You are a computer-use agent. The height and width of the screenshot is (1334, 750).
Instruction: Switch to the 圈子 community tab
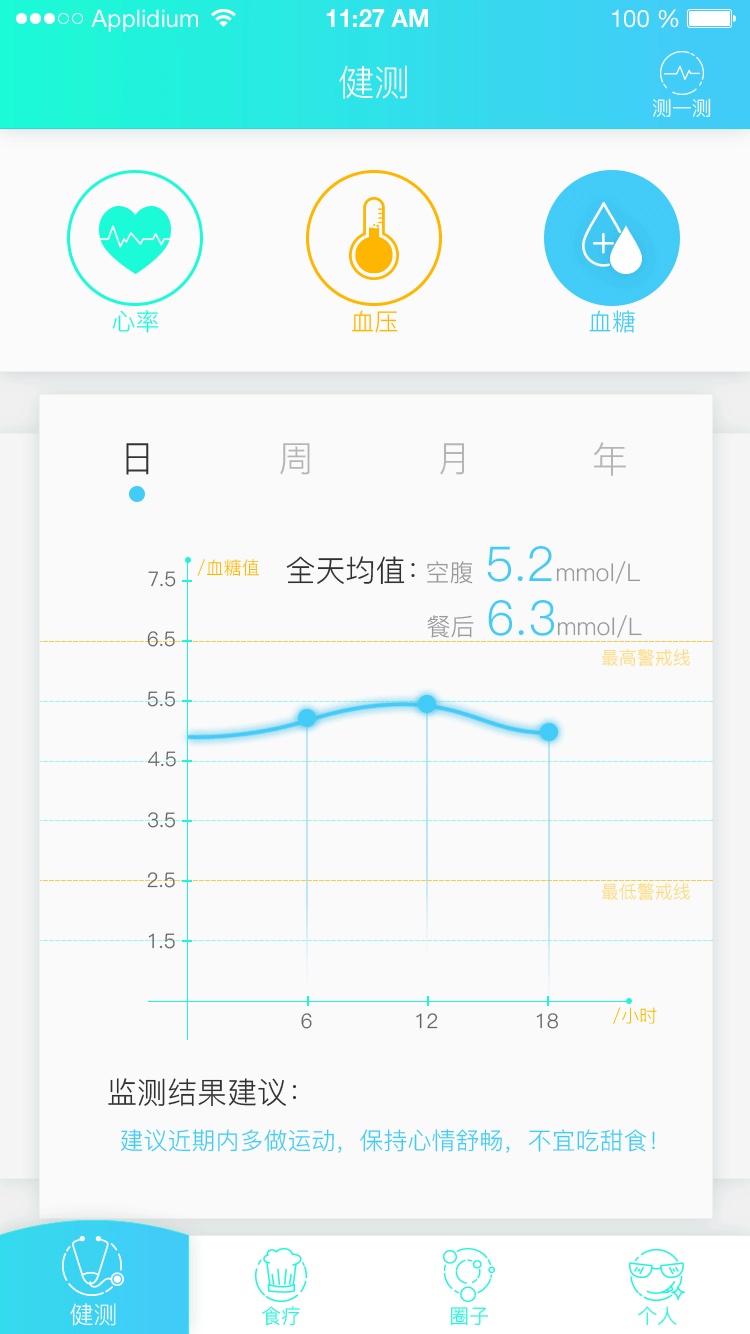[x=469, y=1286]
